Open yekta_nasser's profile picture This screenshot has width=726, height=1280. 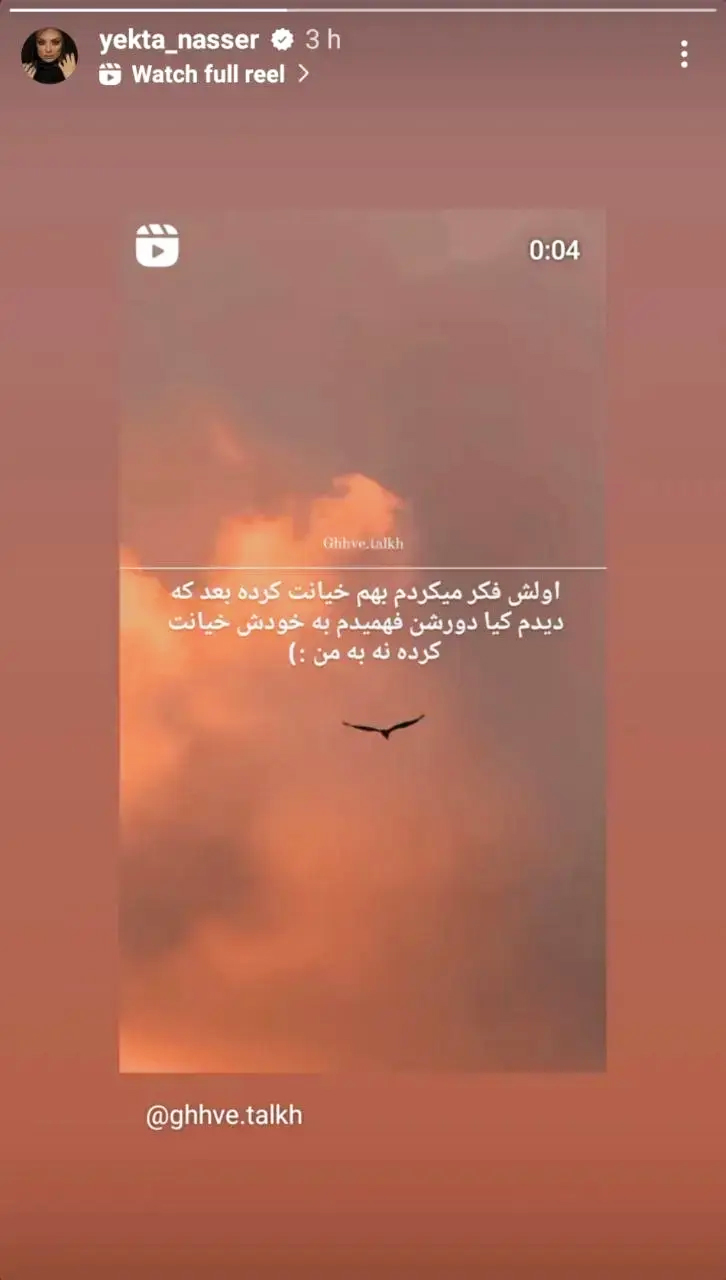[49, 56]
